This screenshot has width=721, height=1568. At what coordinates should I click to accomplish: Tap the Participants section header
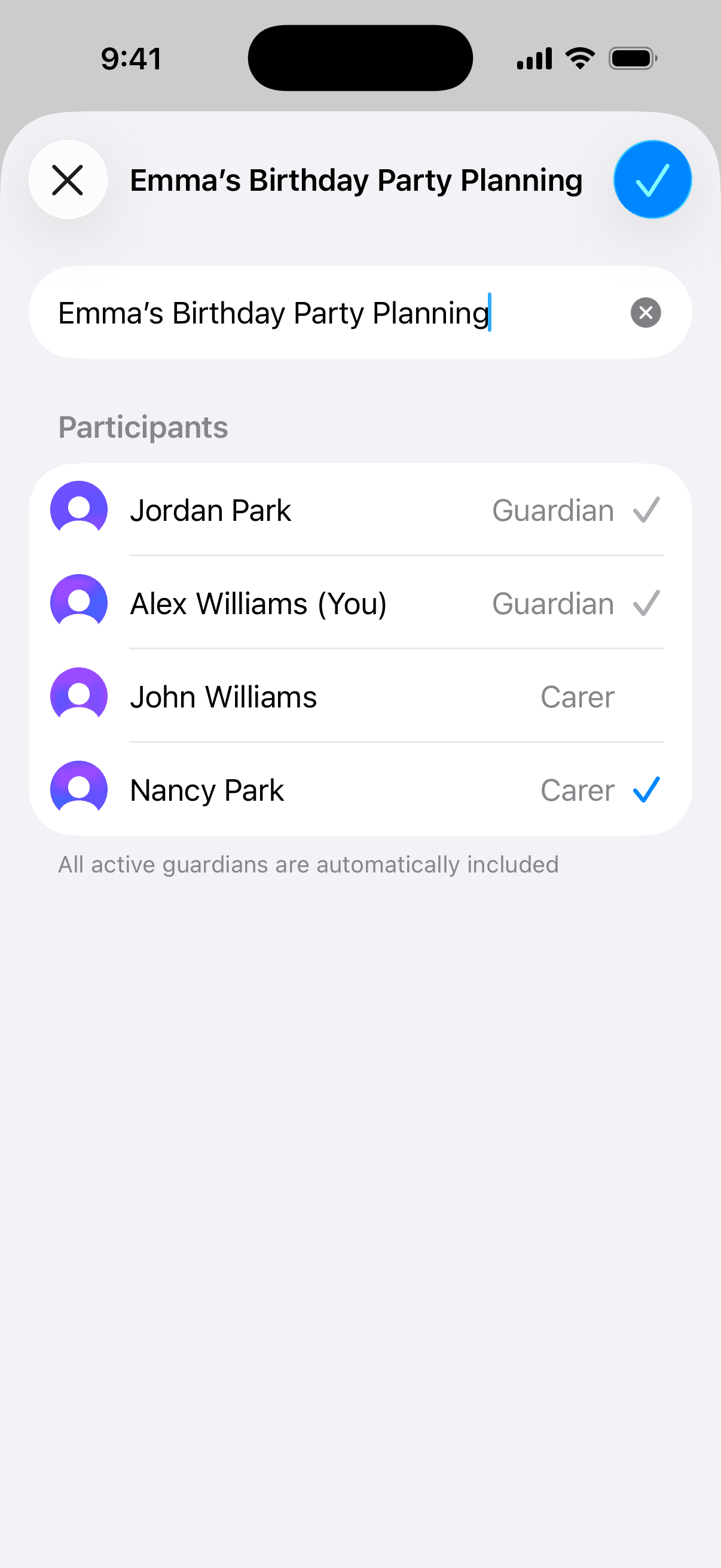[x=143, y=426]
